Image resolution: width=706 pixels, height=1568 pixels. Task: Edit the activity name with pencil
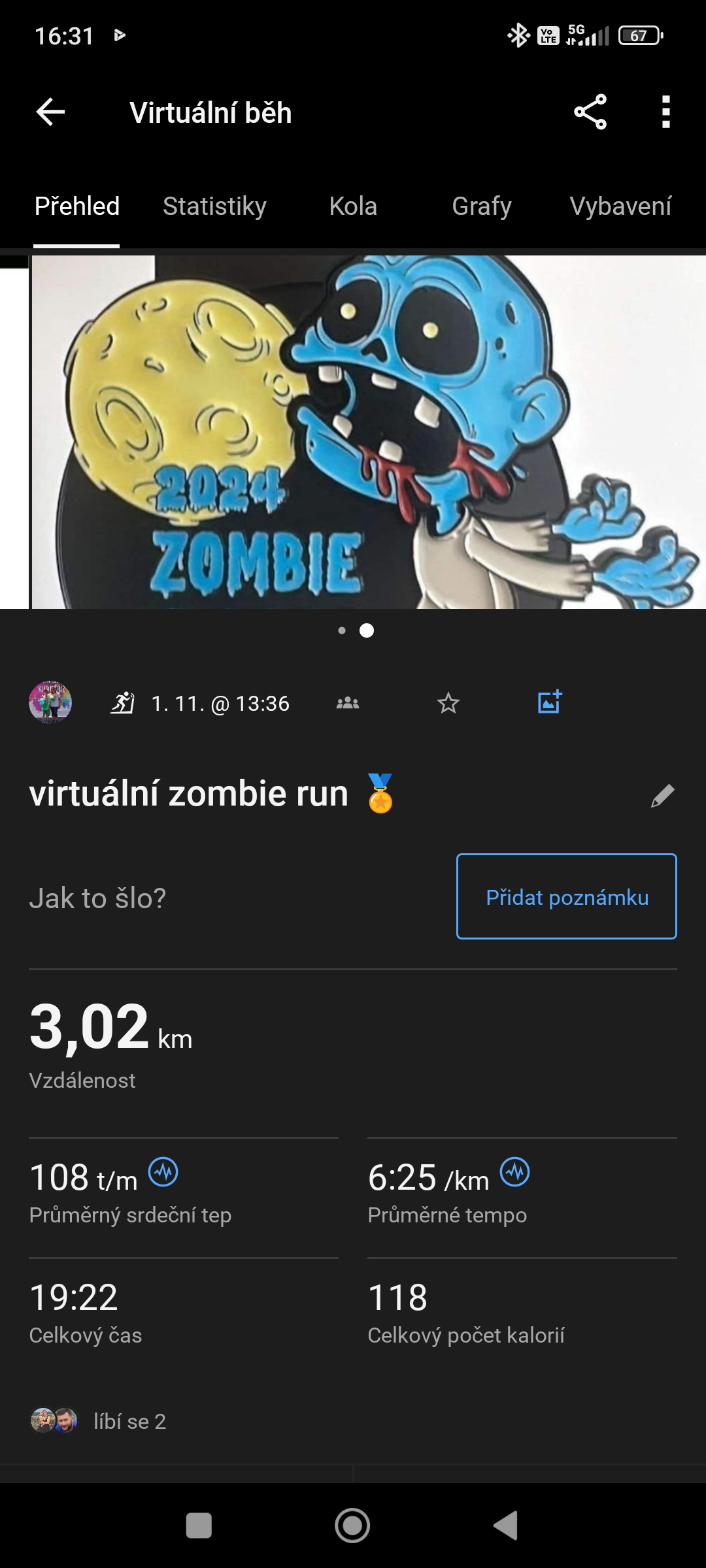(x=662, y=796)
